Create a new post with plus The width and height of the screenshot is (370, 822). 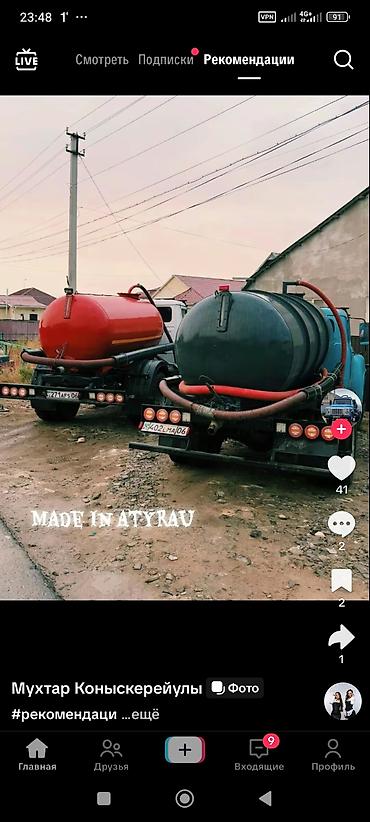[185, 750]
